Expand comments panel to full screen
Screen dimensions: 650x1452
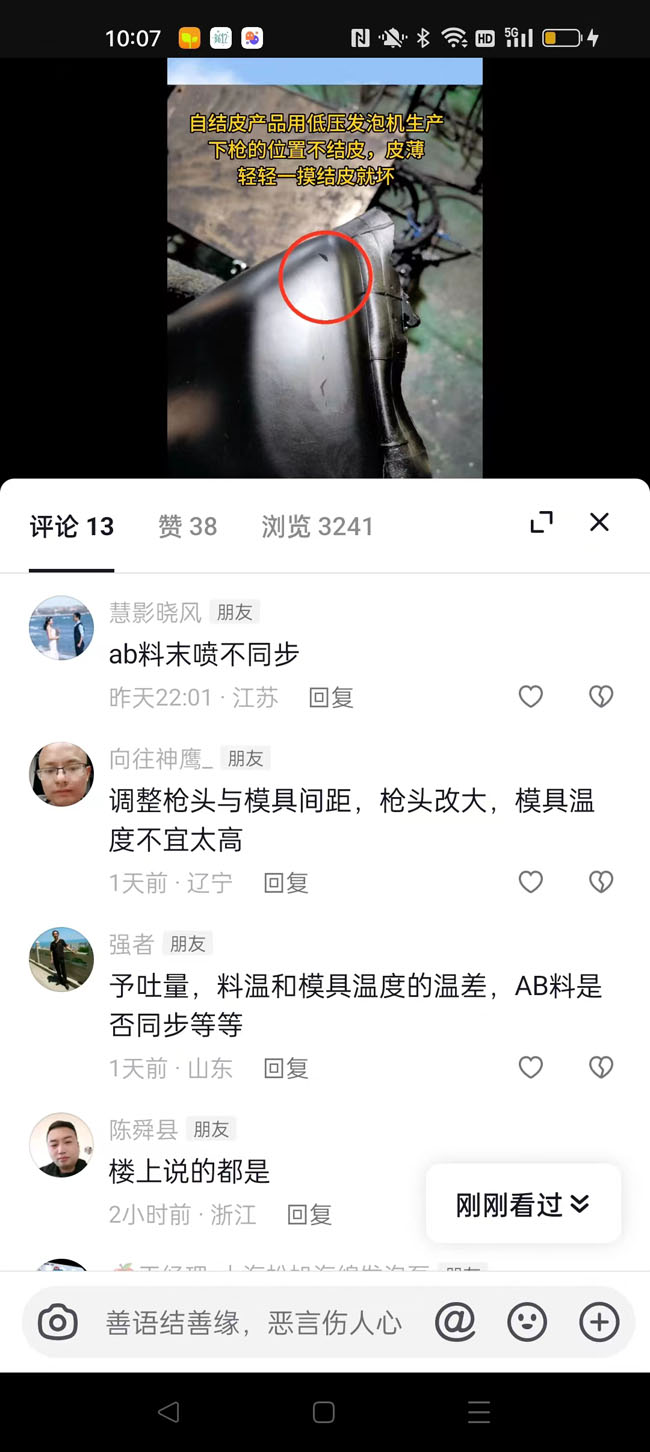541,522
